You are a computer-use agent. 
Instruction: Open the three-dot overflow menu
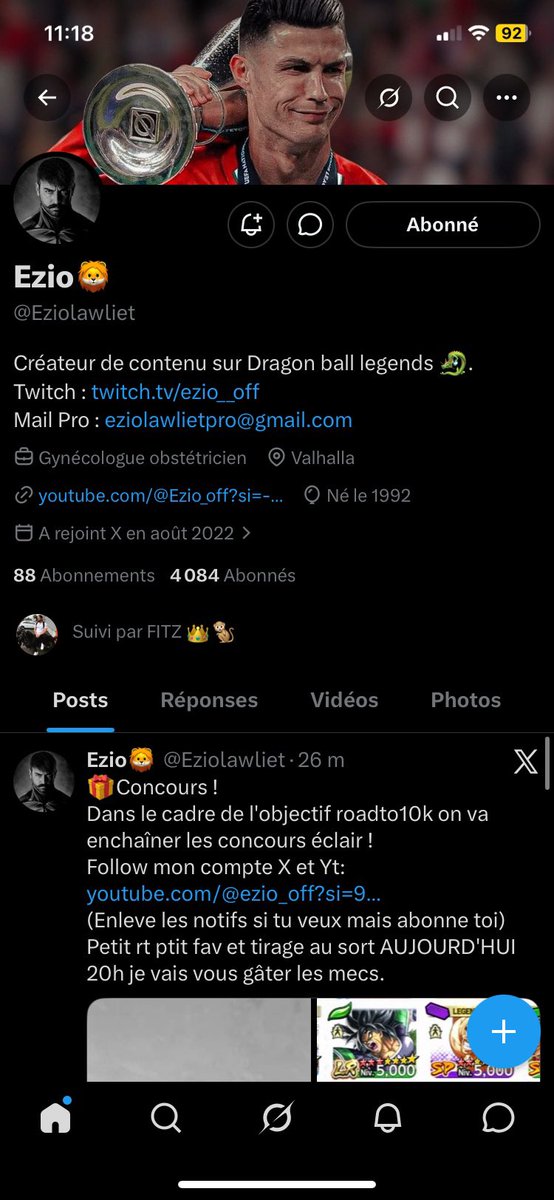pyautogui.click(x=506, y=97)
